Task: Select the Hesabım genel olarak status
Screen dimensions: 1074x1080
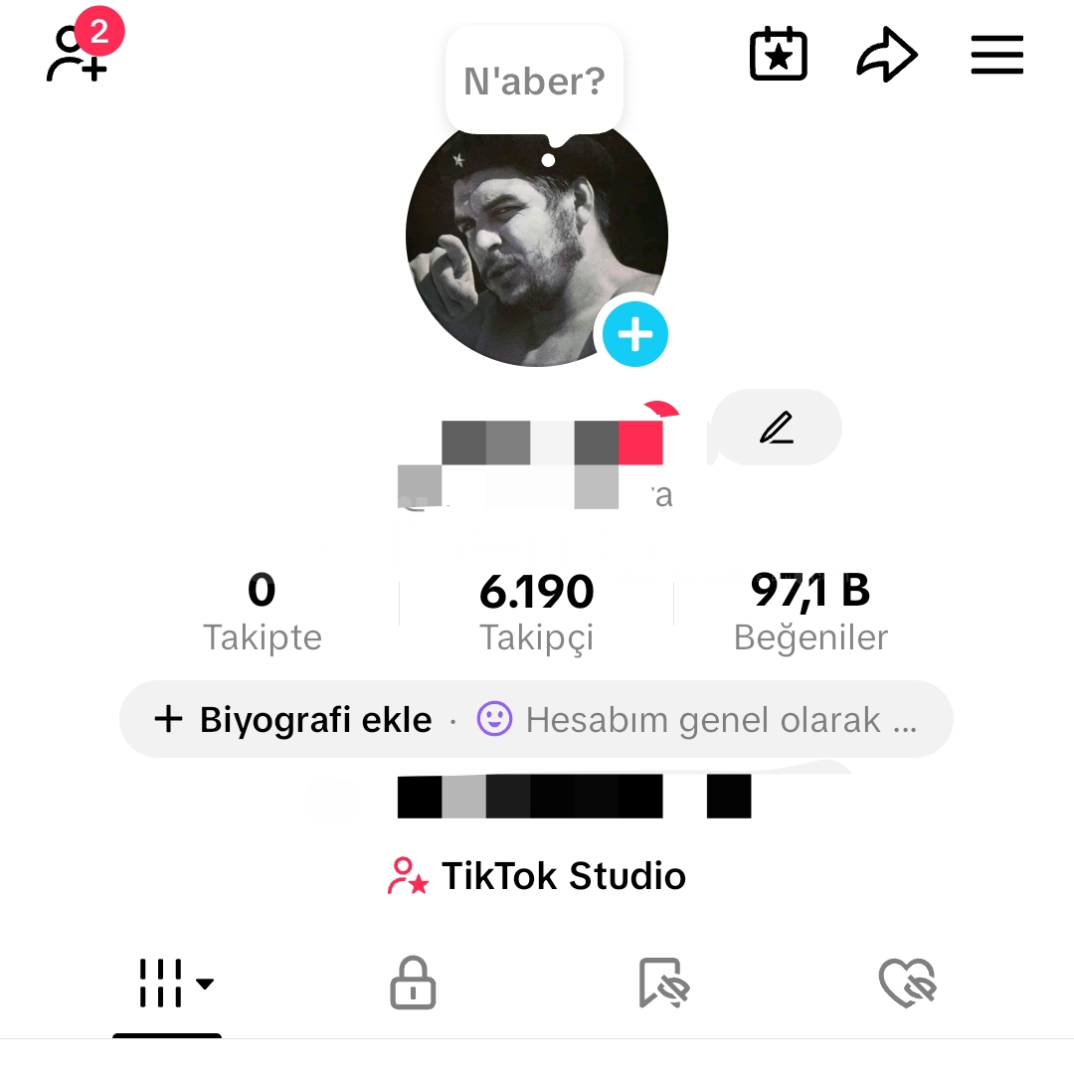Action: [700, 720]
